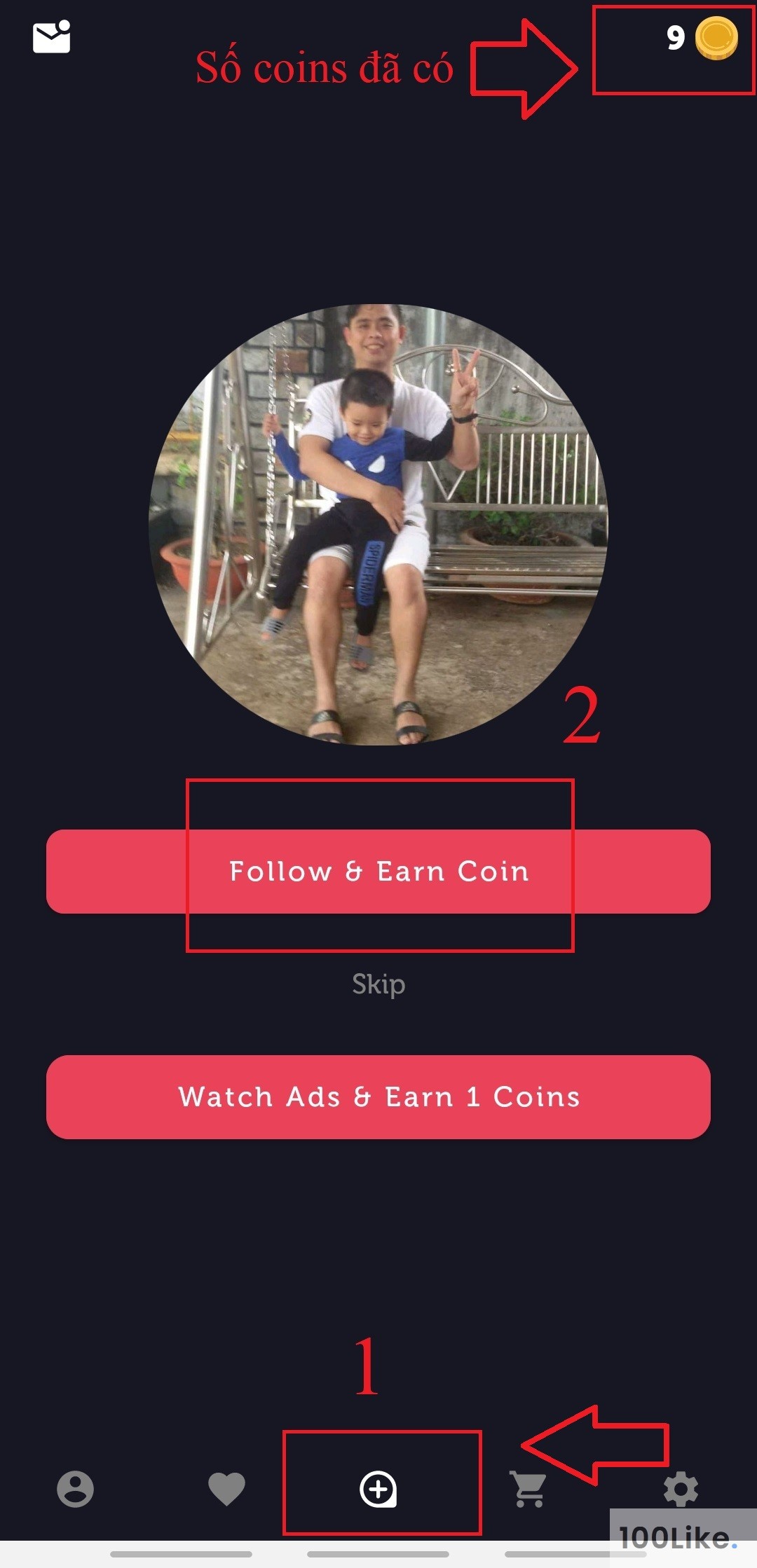Switch to the profile tab
Screen dimensions: 757x1568
click(75, 1489)
